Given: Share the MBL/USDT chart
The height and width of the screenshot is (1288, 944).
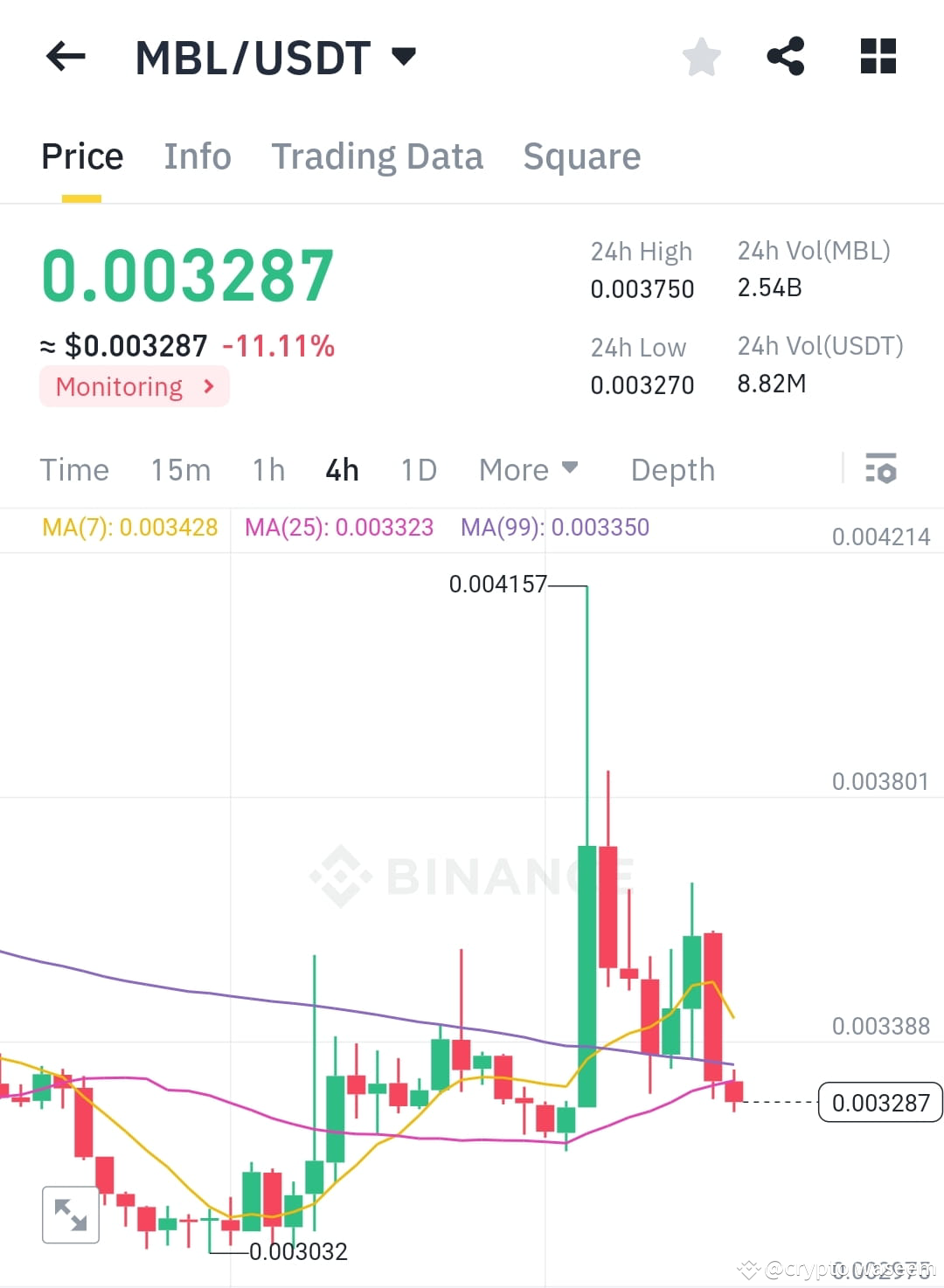Looking at the screenshot, I should pos(786,56).
